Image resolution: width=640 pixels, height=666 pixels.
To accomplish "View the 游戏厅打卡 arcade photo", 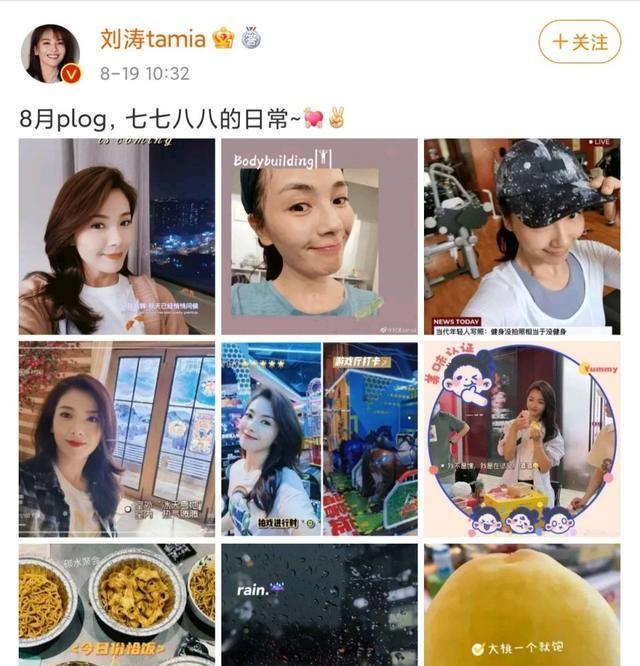I will (320, 440).
